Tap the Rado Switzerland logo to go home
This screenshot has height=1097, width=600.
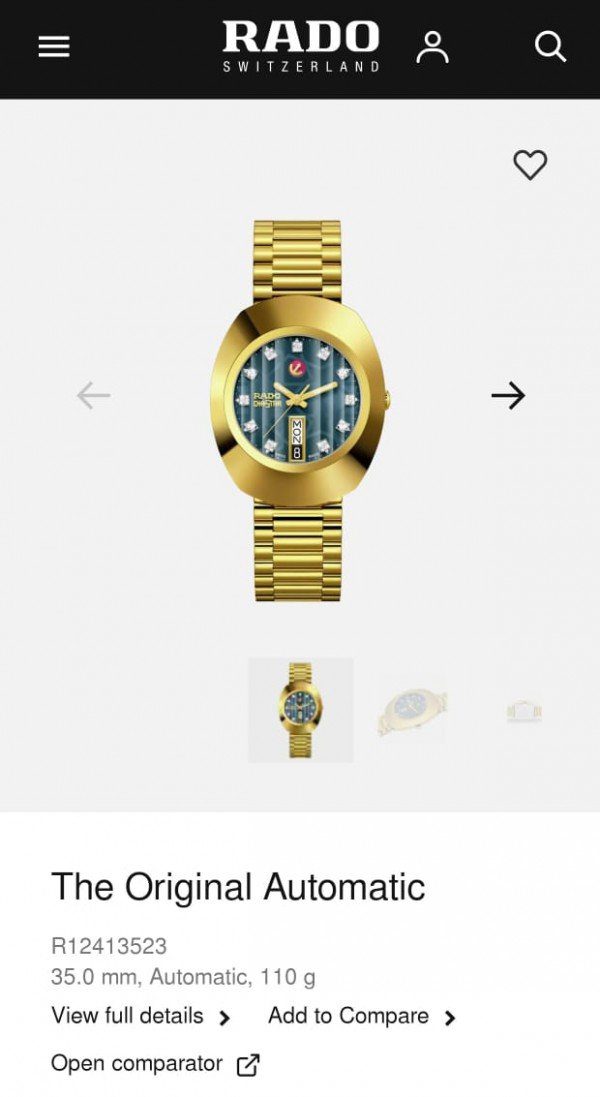pyautogui.click(x=300, y=47)
